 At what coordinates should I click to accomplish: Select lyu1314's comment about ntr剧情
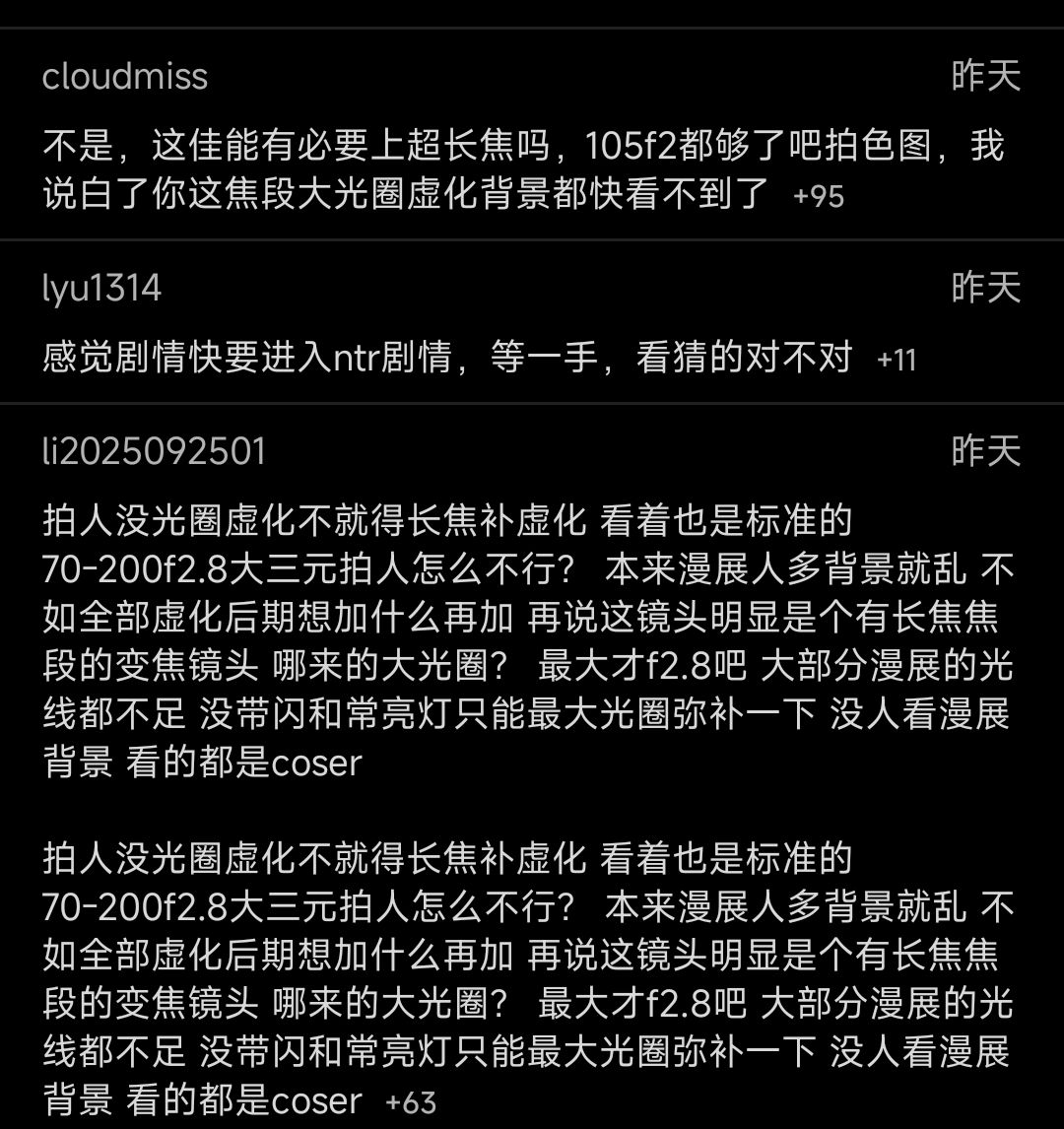pos(447,356)
